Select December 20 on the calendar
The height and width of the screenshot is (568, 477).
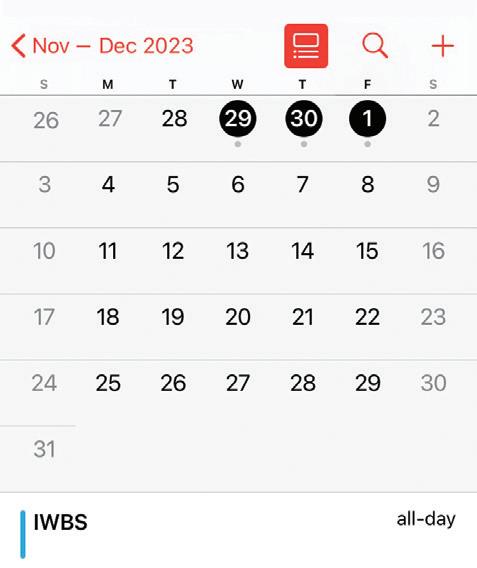238,317
